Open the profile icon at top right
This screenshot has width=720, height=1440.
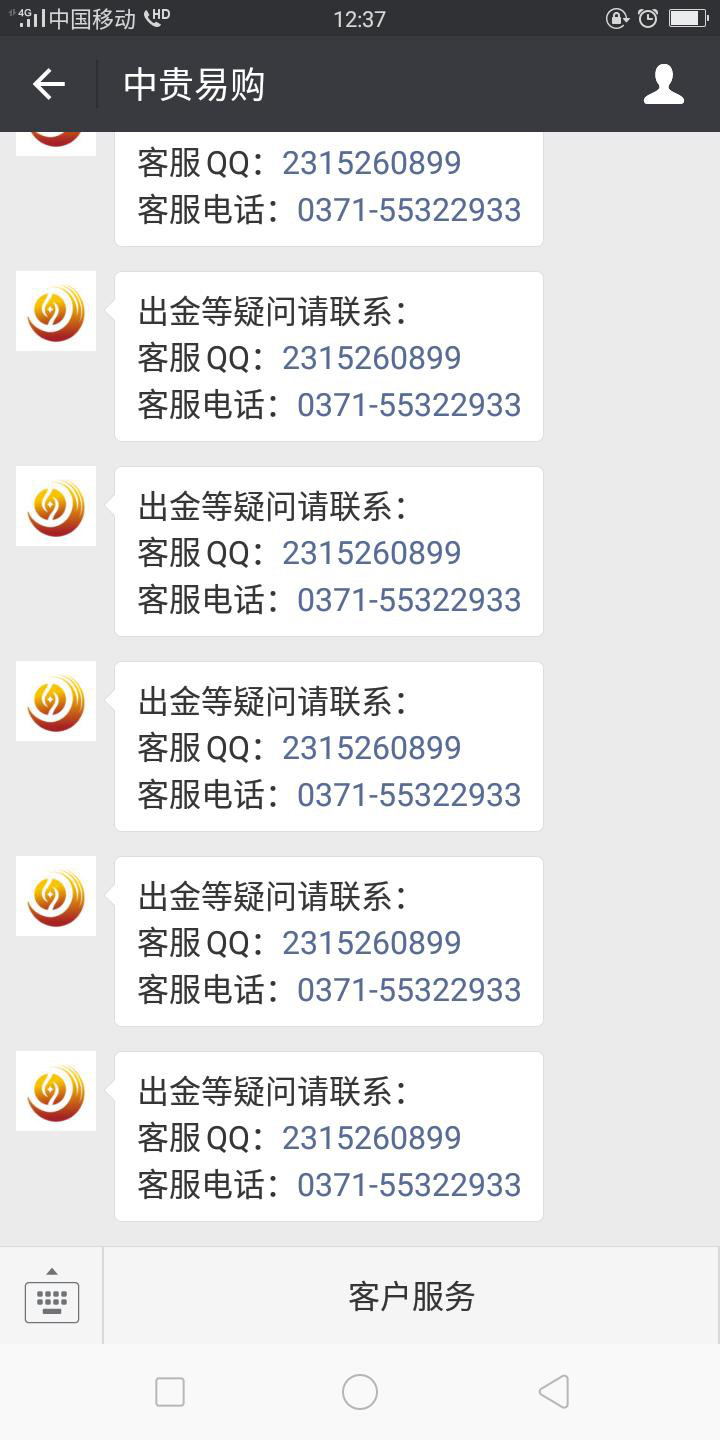(x=662, y=84)
